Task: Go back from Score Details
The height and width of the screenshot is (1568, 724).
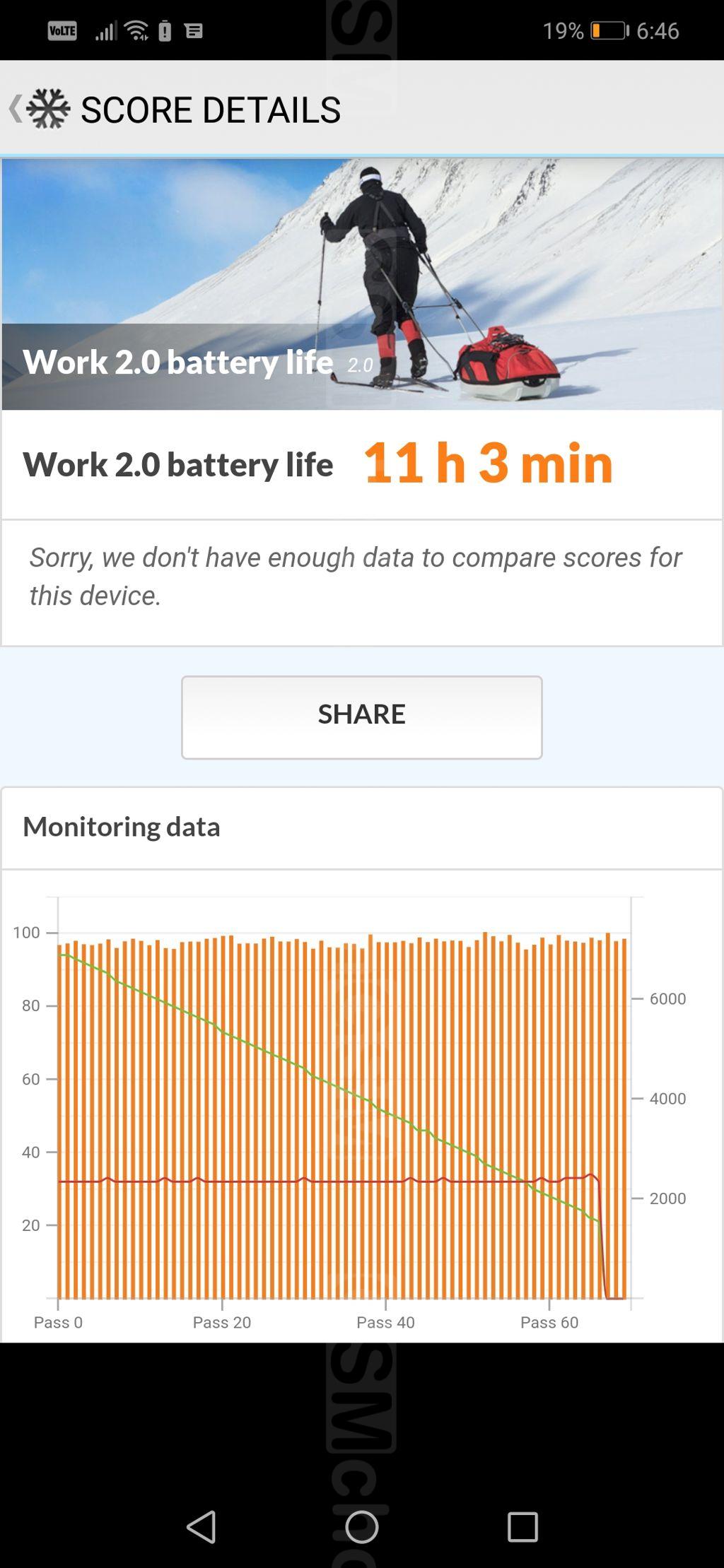Action: click(x=17, y=109)
